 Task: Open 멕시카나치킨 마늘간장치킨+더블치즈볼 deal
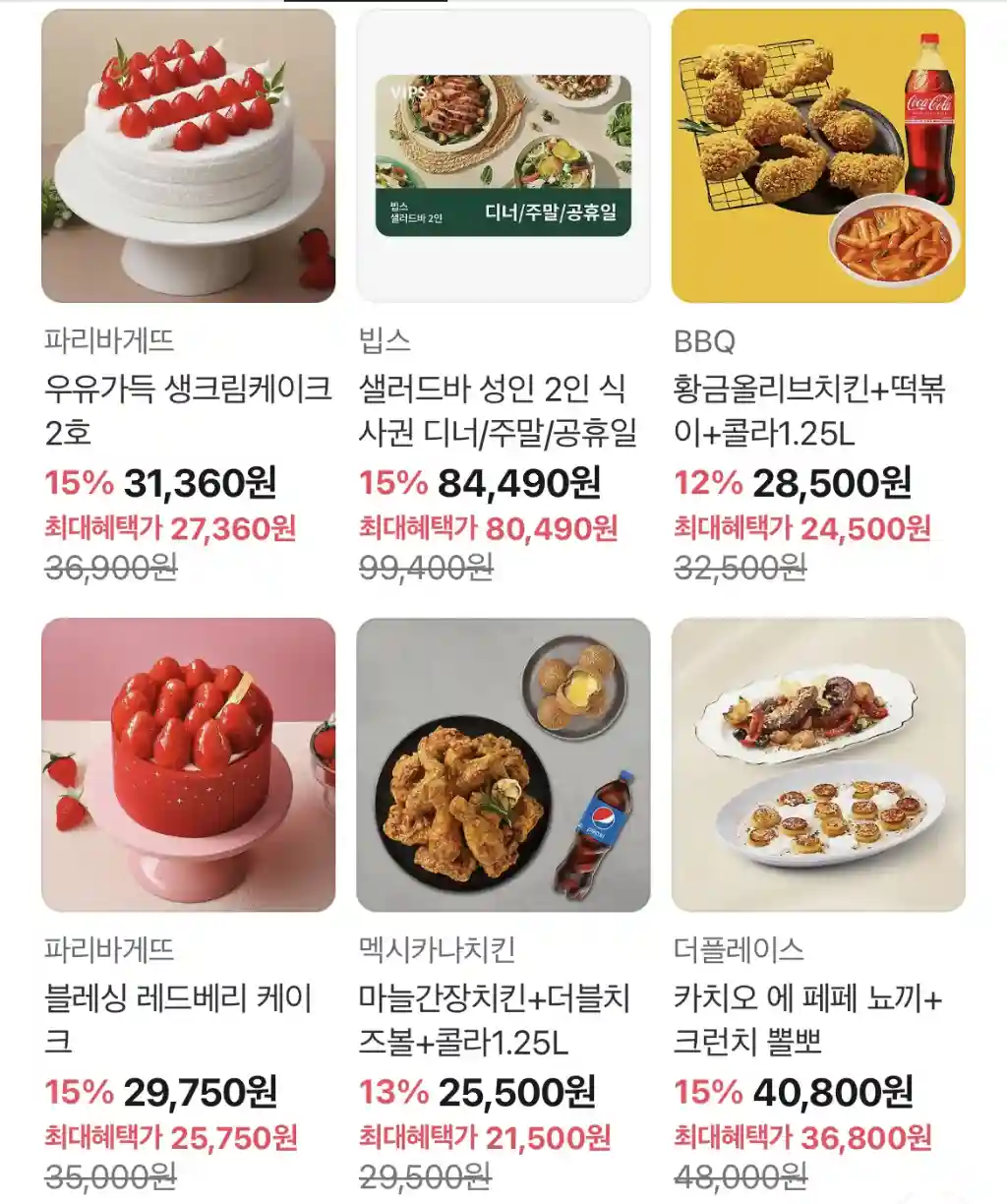pyautogui.click(x=503, y=765)
